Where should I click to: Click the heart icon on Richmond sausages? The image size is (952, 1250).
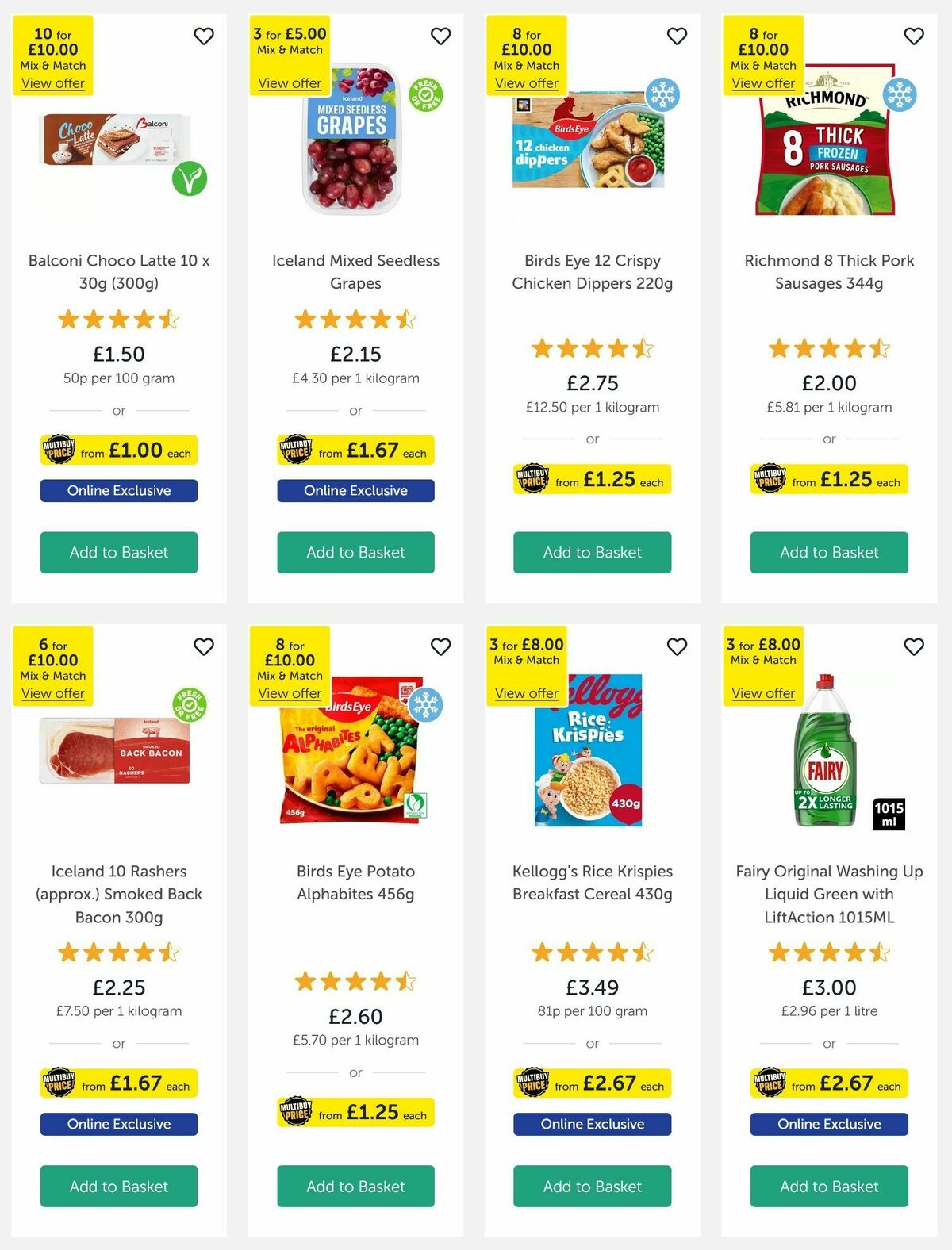click(x=913, y=36)
